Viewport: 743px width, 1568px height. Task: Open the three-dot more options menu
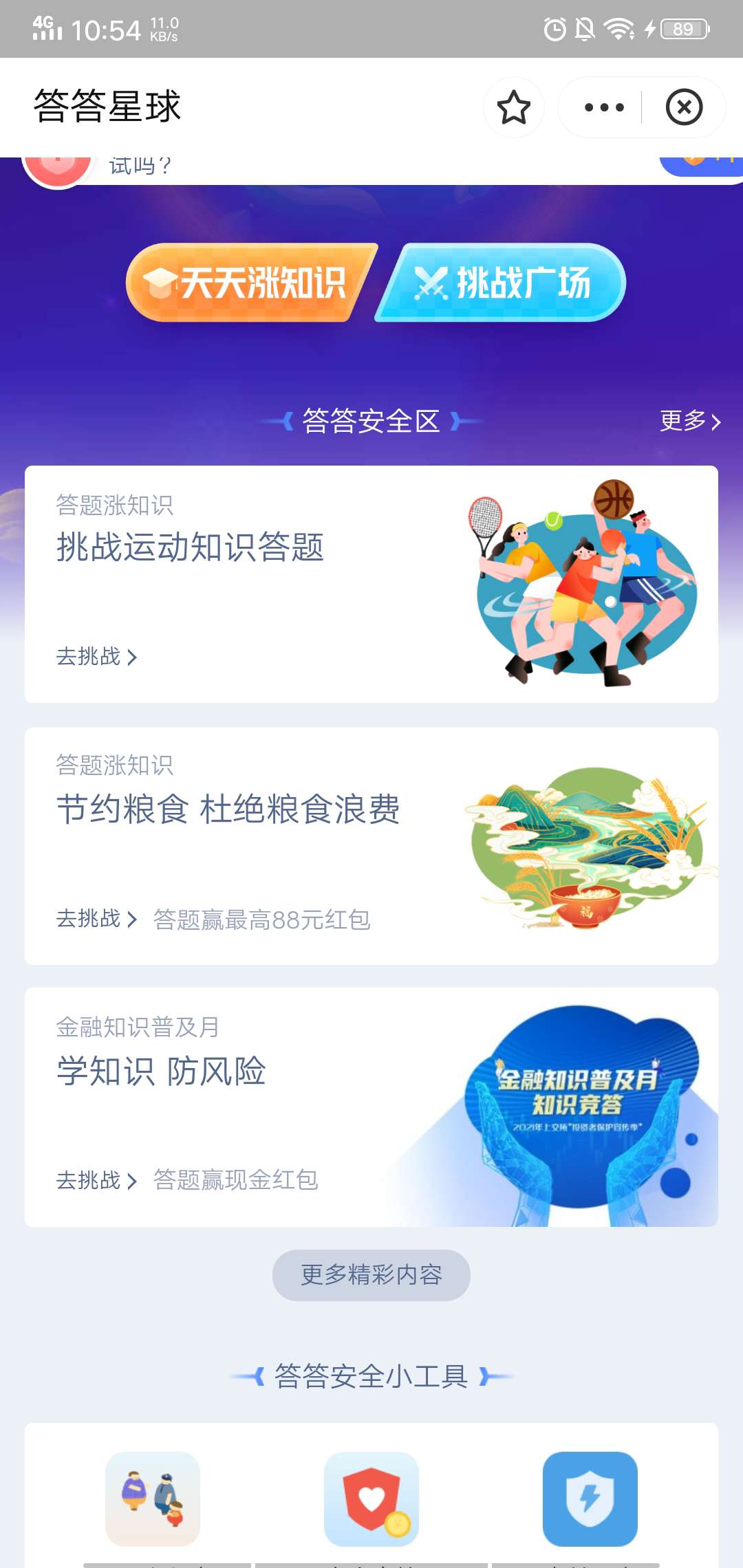tap(603, 108)
